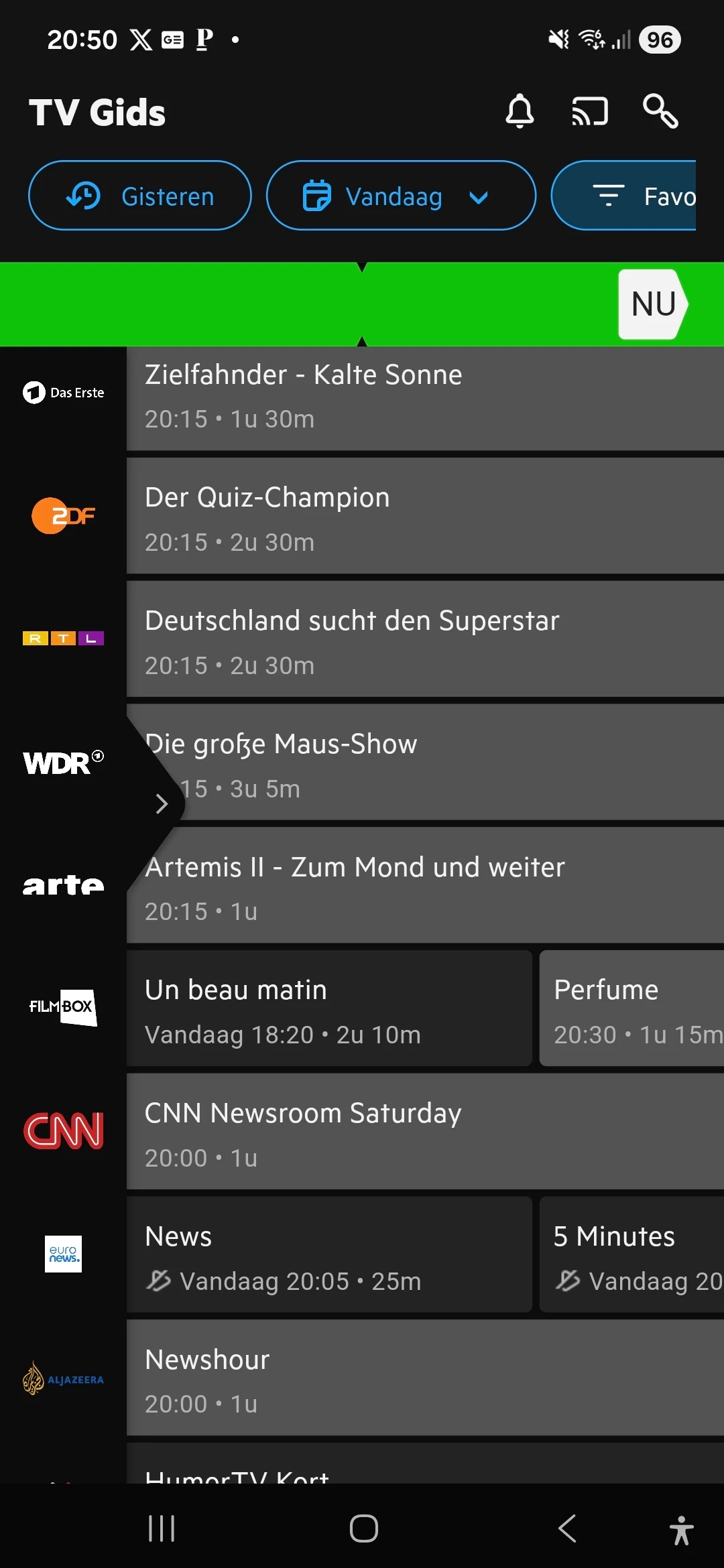Jump to Gisteren's schedule
Screen dimensions: 724x1568
140,196
